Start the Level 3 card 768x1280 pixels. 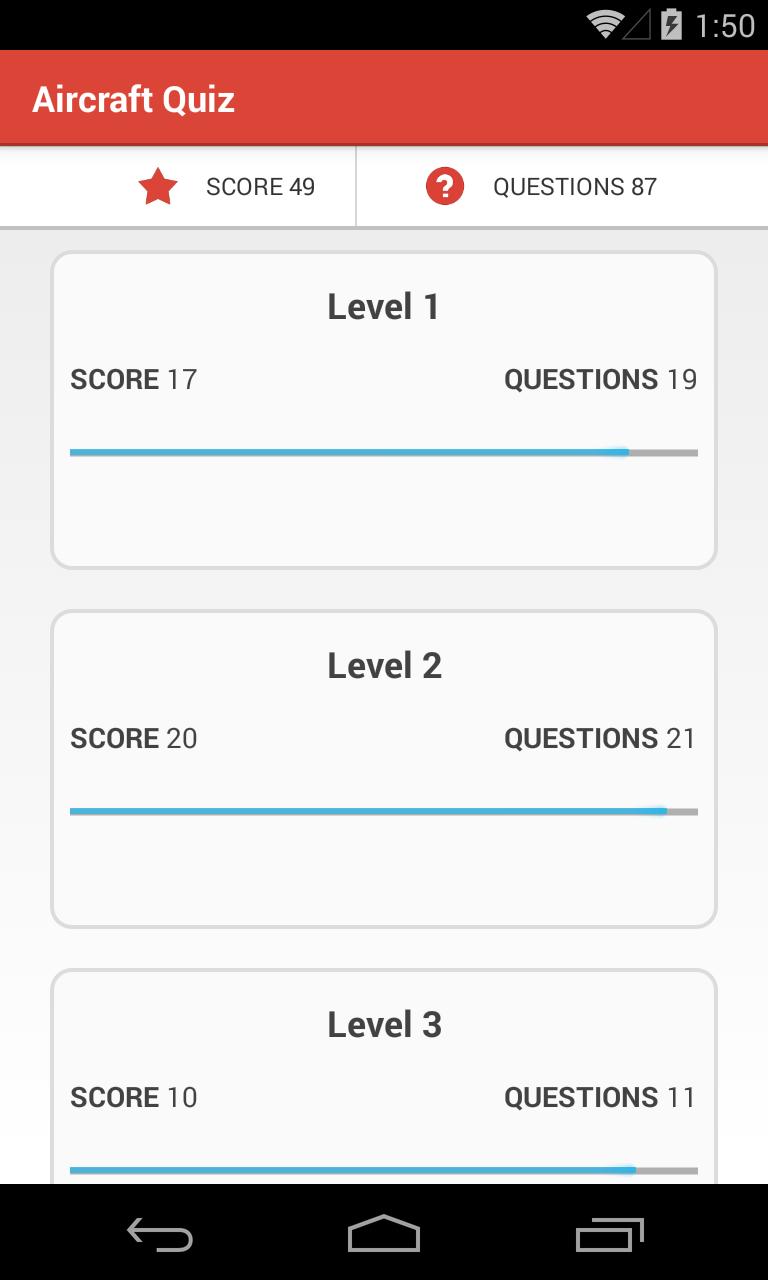(x=384, y=1075)
